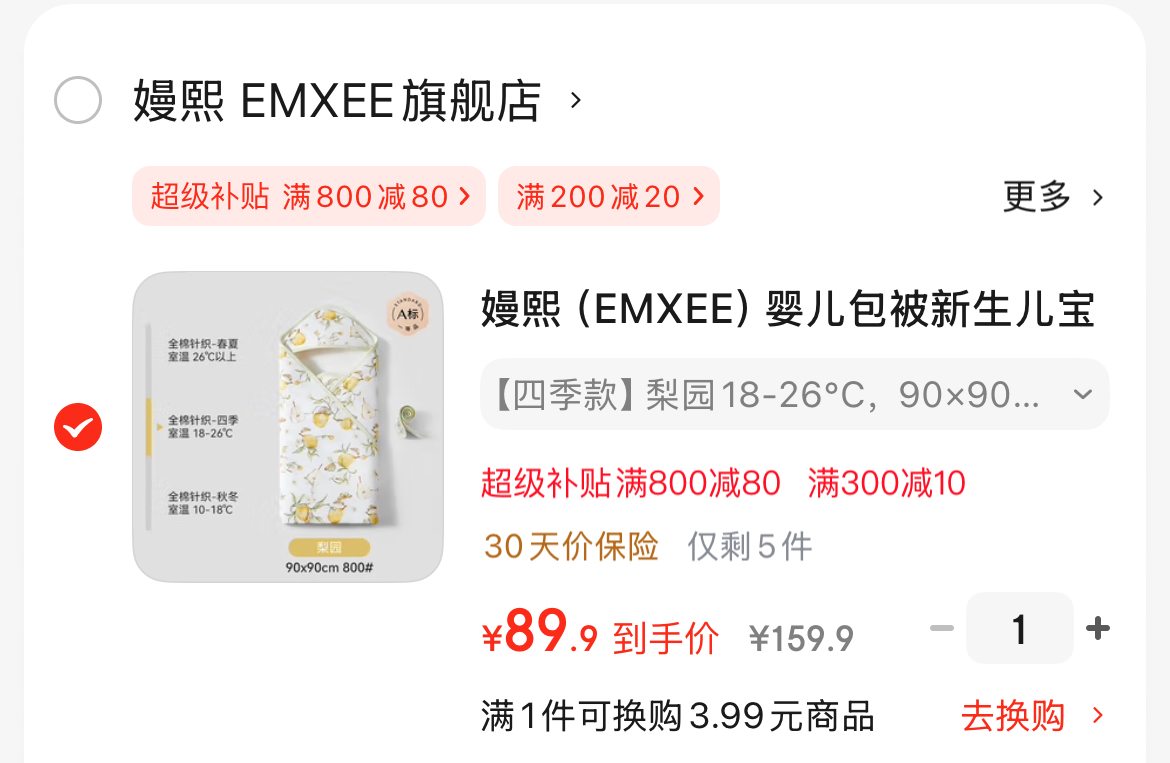Open the 嫚熙 婴儿包被 product title
The image size is (1170, 763).
788,310
